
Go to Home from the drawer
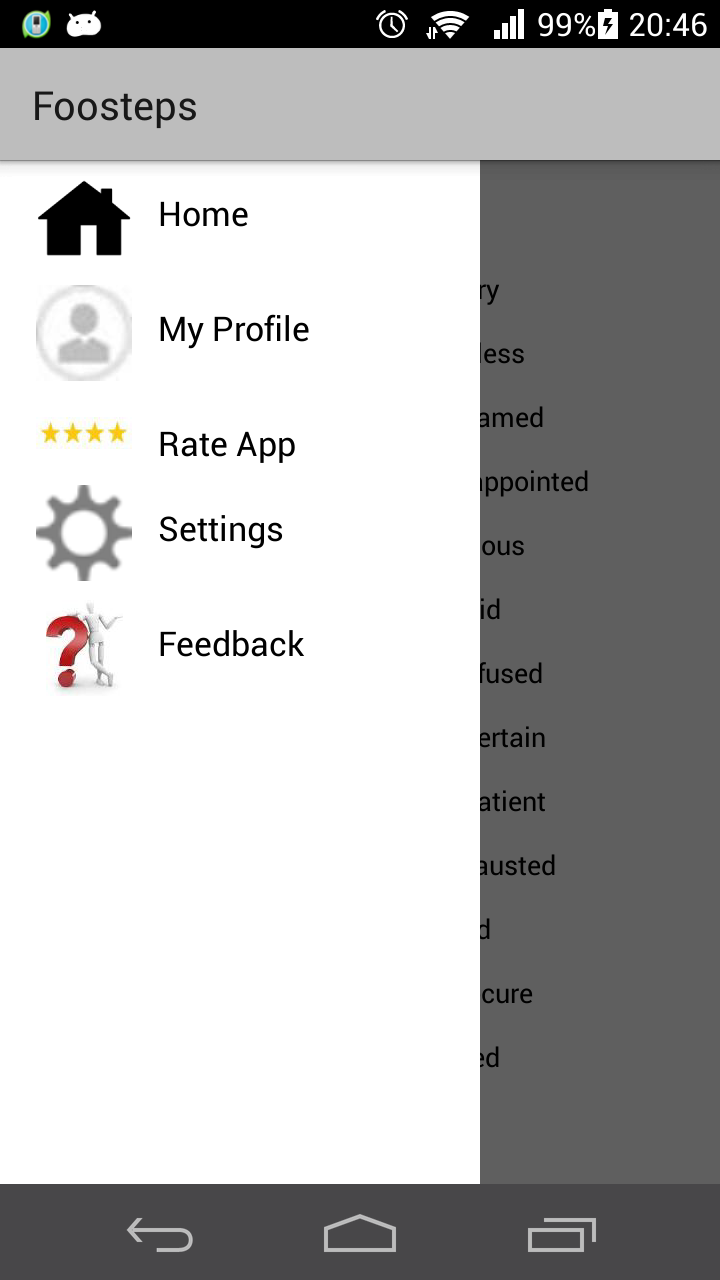point(203,215)
